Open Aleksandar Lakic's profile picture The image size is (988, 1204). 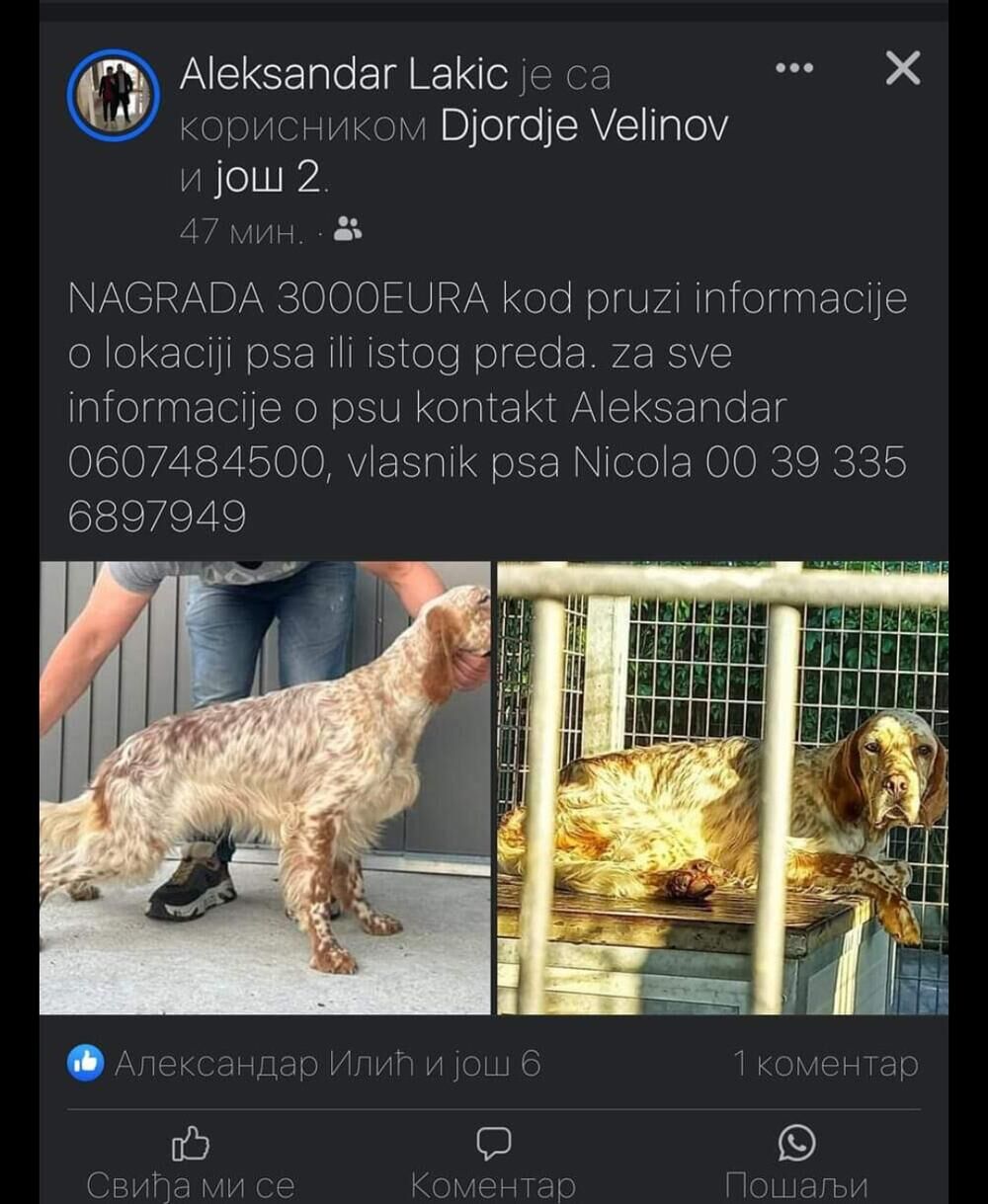tap(114, 95)
